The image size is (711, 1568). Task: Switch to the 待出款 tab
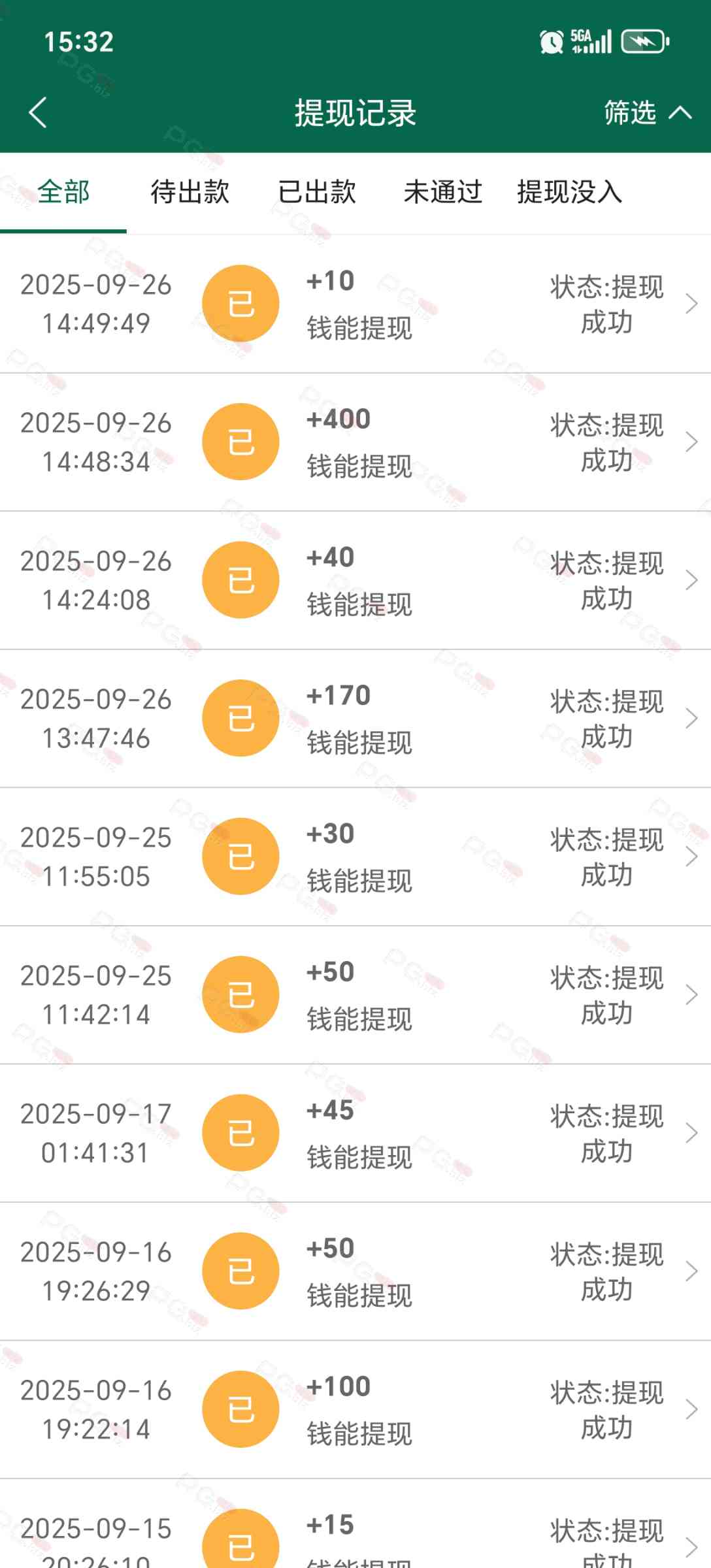(190, 192)
